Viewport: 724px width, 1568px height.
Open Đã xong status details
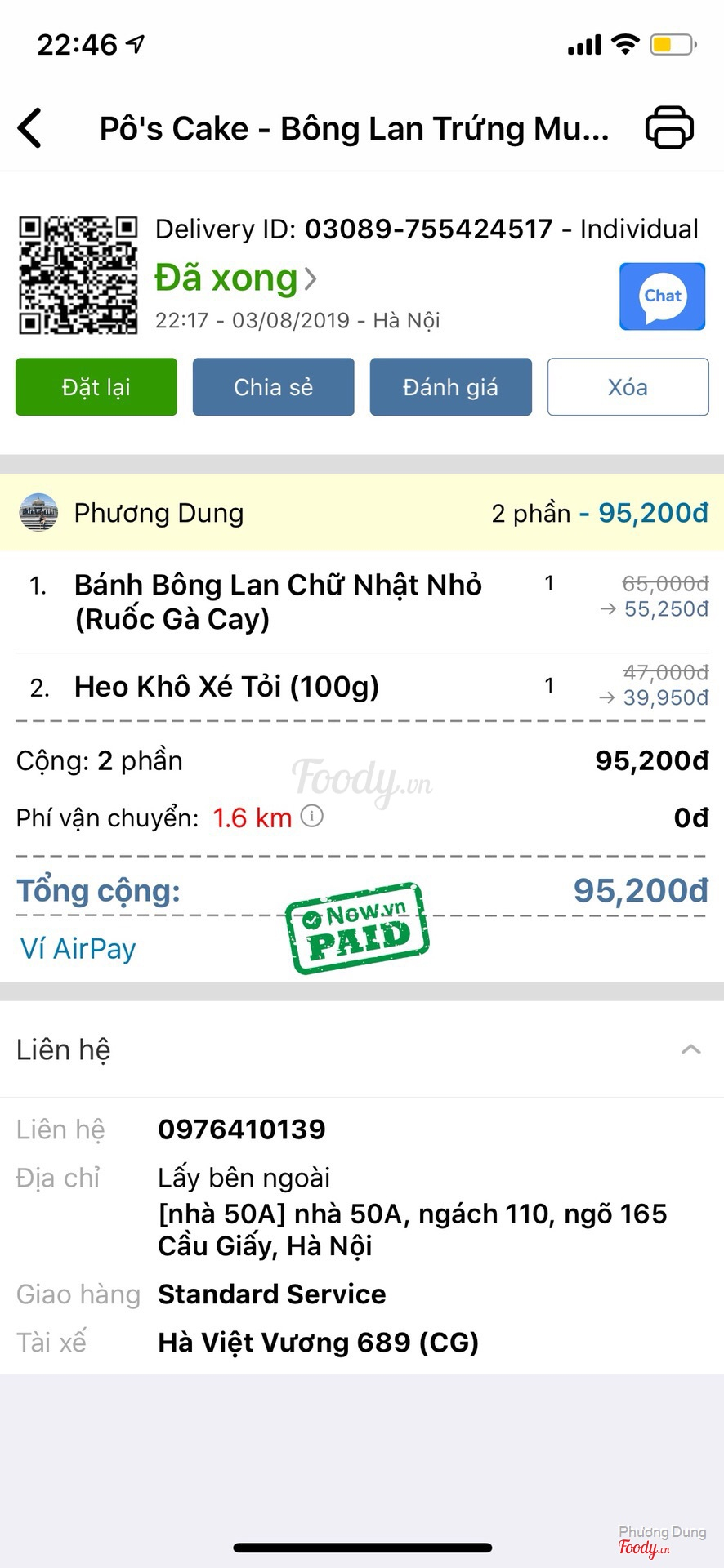click(235, 278)
